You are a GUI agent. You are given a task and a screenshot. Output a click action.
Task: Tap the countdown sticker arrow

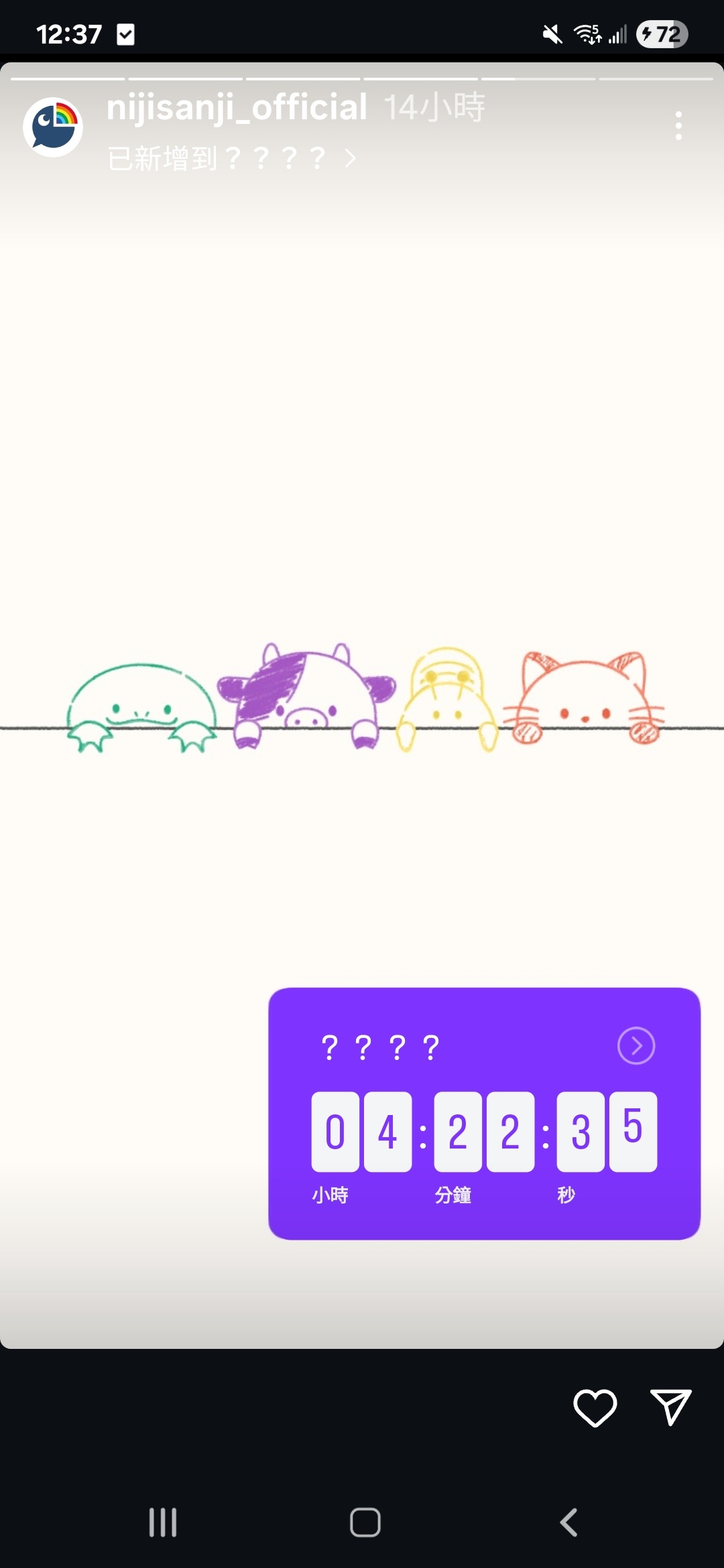coord(636,1045)
